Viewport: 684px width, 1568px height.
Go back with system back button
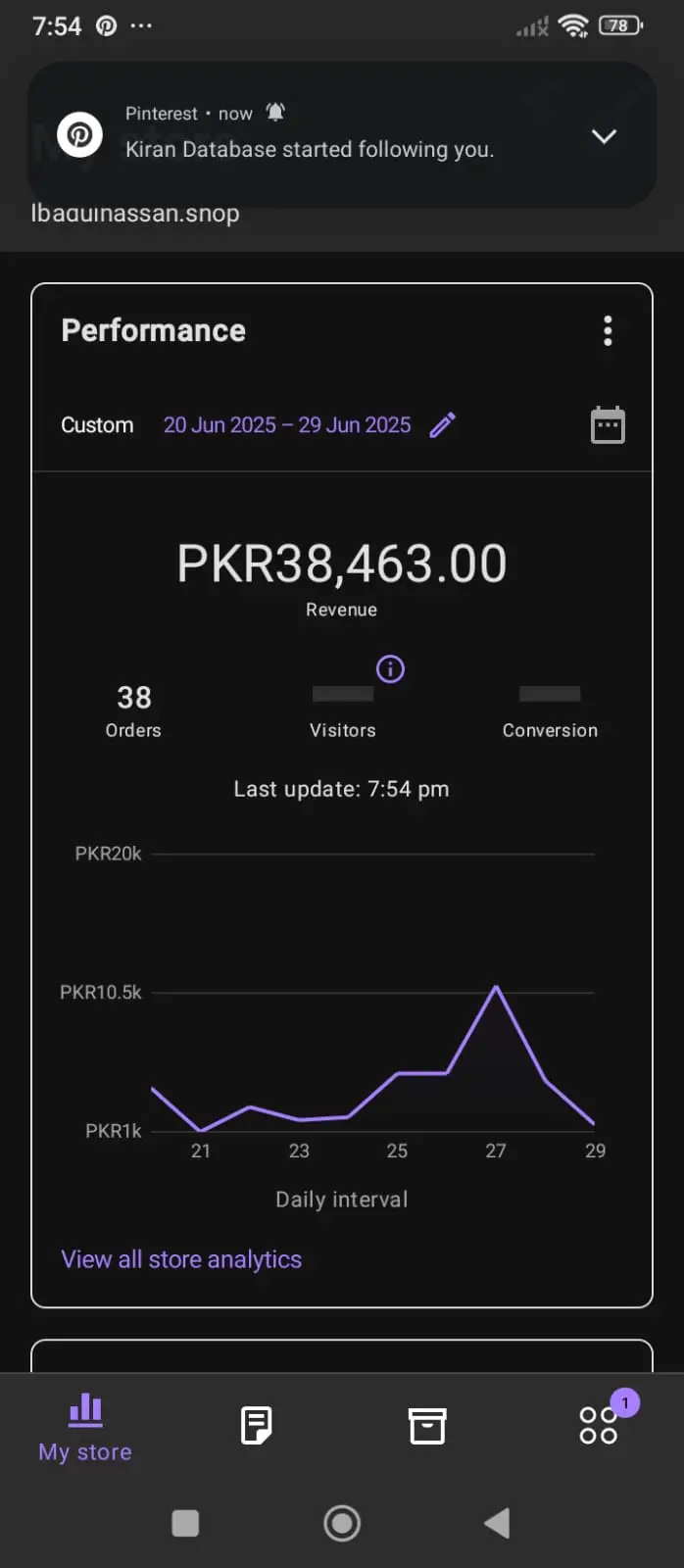click(x=498, y=1523)
